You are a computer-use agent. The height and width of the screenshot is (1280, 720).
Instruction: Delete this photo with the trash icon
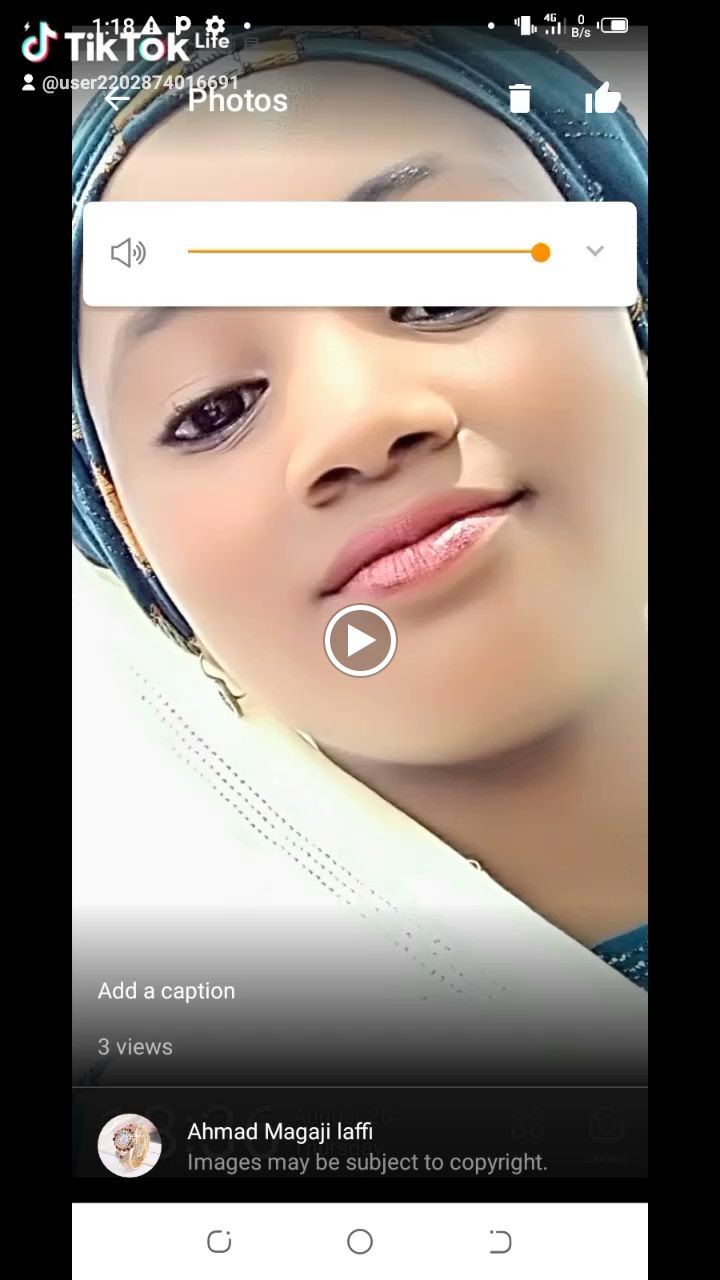coord(520,99)
